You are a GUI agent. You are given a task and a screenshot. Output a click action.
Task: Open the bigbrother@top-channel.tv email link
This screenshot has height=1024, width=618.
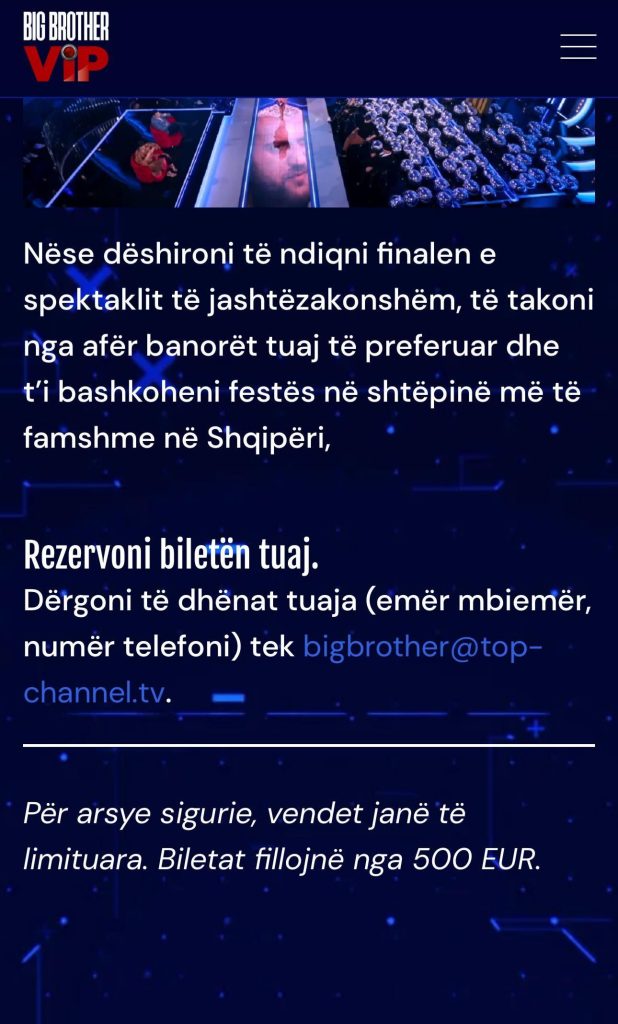click(x=422, y=647)
